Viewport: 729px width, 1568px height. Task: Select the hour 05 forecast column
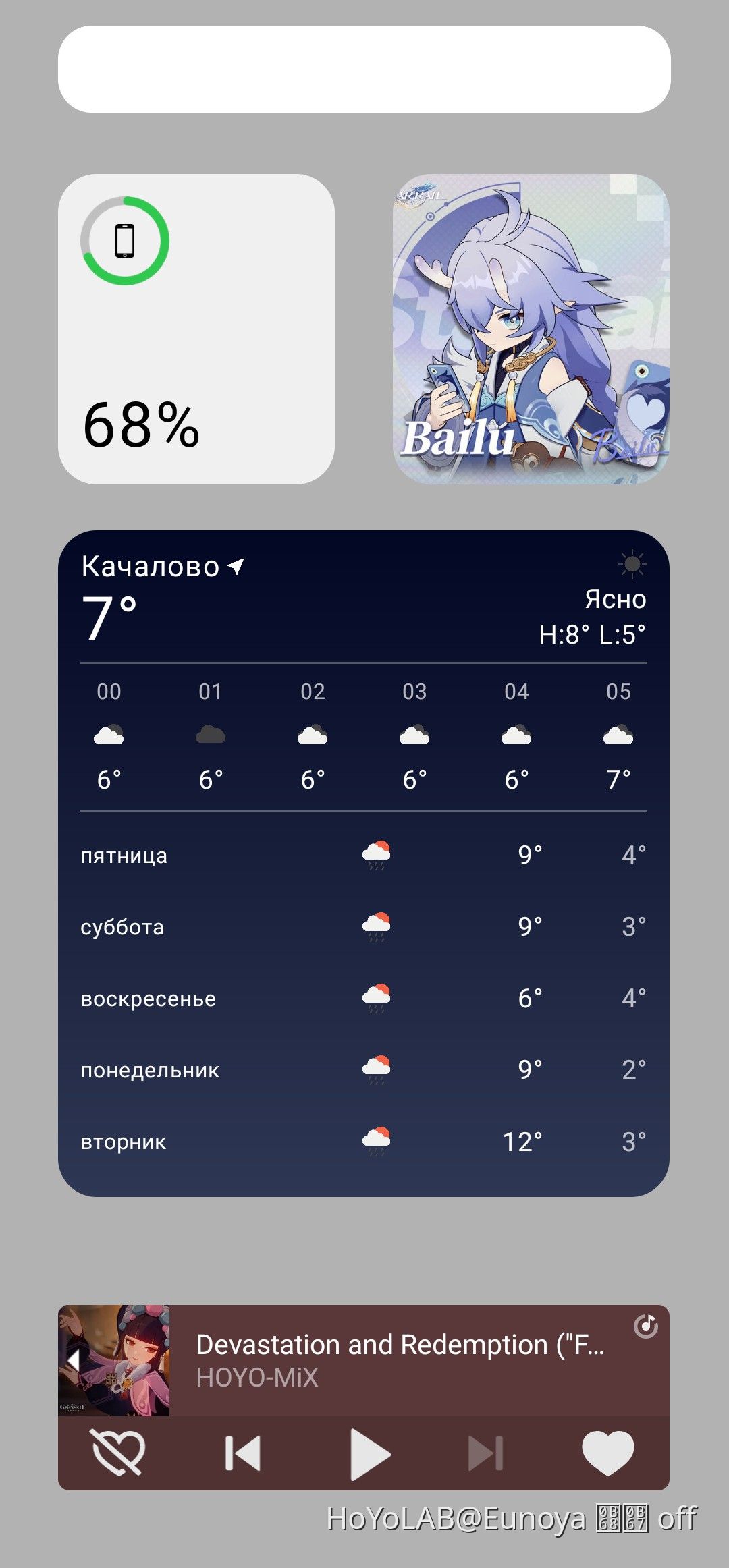tap(618, 735)
